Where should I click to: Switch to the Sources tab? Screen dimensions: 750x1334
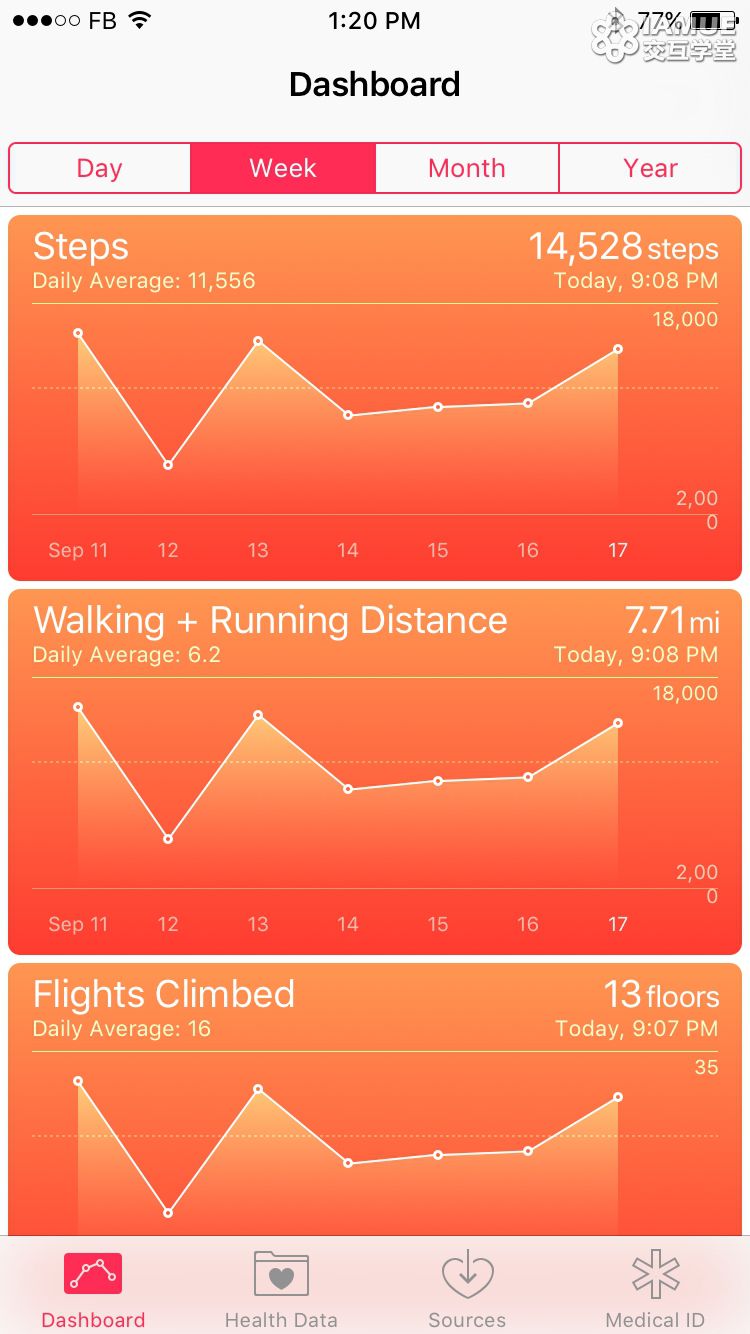point(467,1290)
